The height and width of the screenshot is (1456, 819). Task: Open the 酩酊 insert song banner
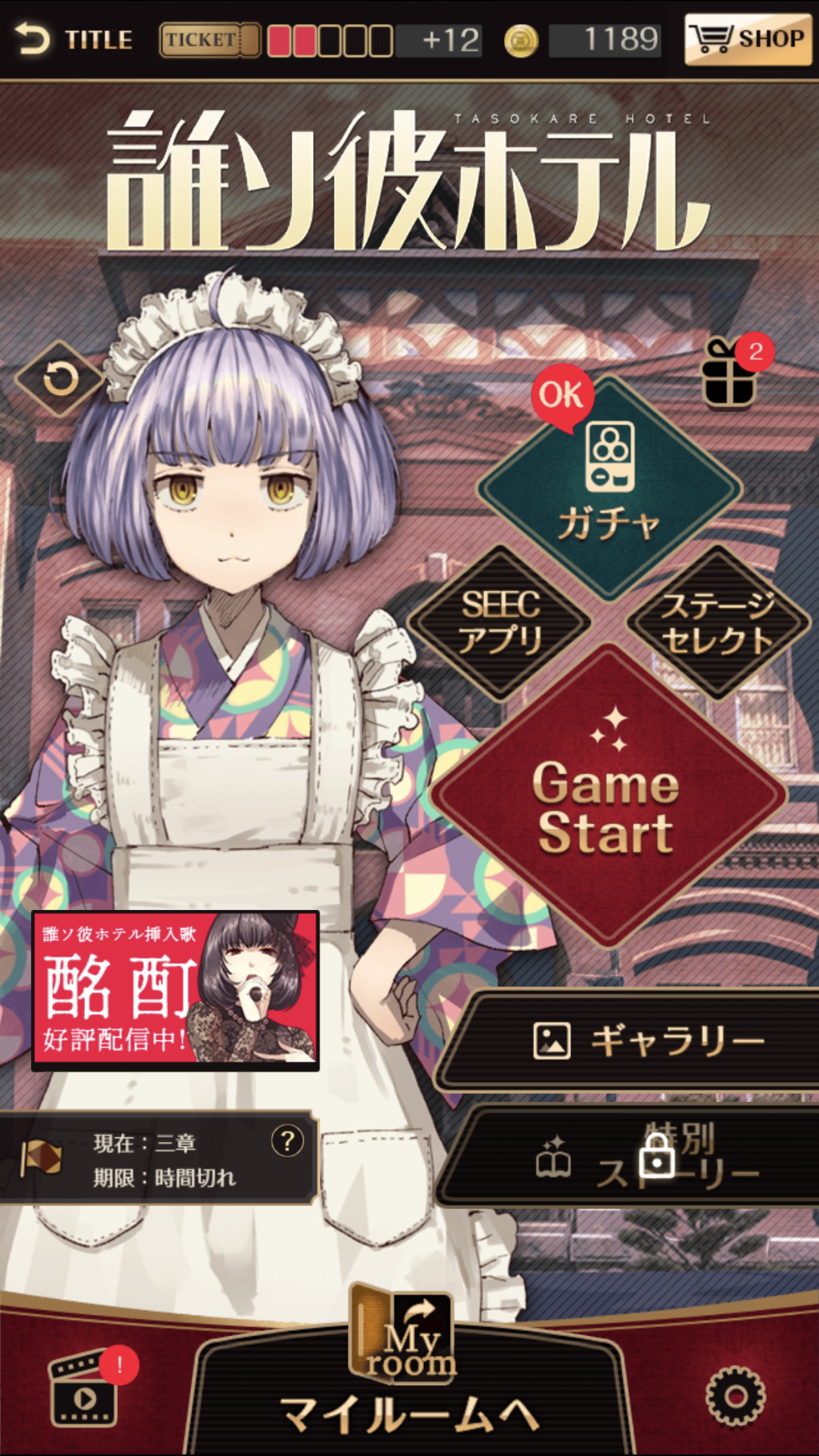[175, 990]
